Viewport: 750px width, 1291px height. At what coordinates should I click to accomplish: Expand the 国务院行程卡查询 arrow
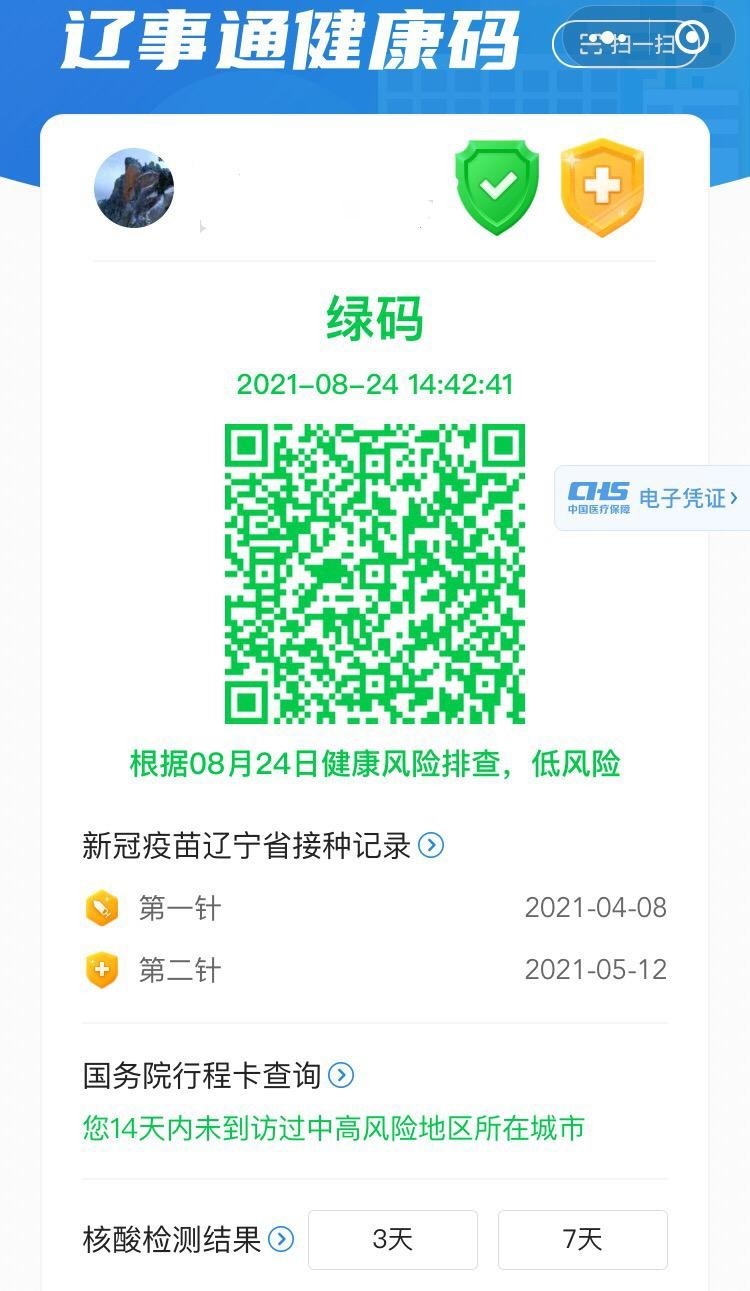[x=340, y=1077]
